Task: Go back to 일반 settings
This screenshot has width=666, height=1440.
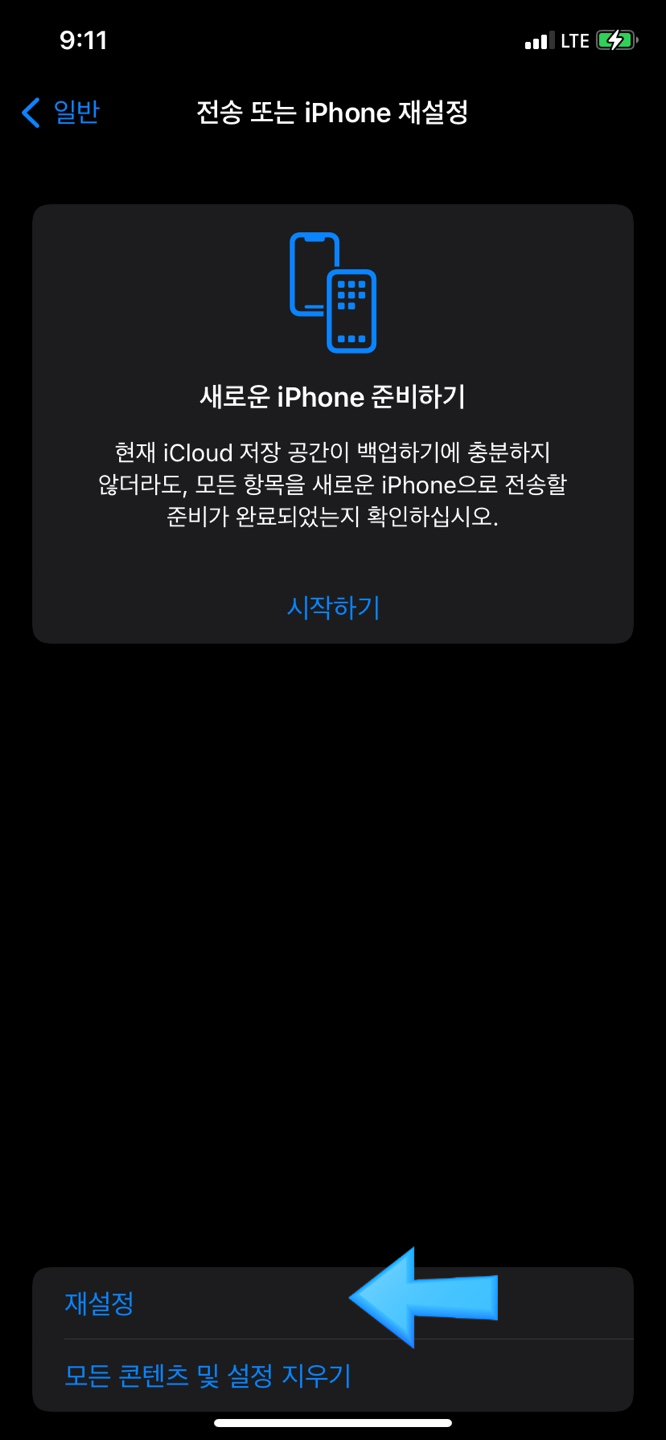Action: tap(60, 112)
